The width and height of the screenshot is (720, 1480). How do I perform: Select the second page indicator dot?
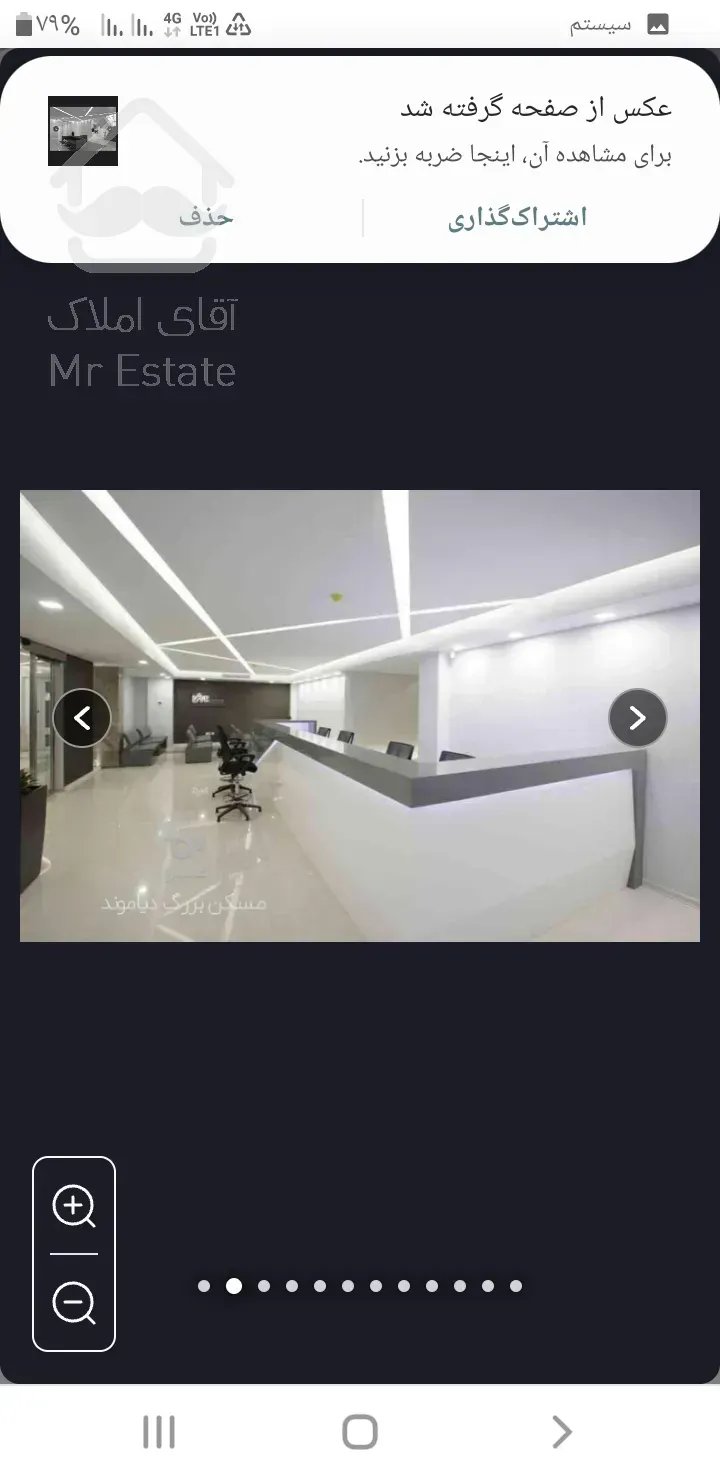click(232, 1286)
